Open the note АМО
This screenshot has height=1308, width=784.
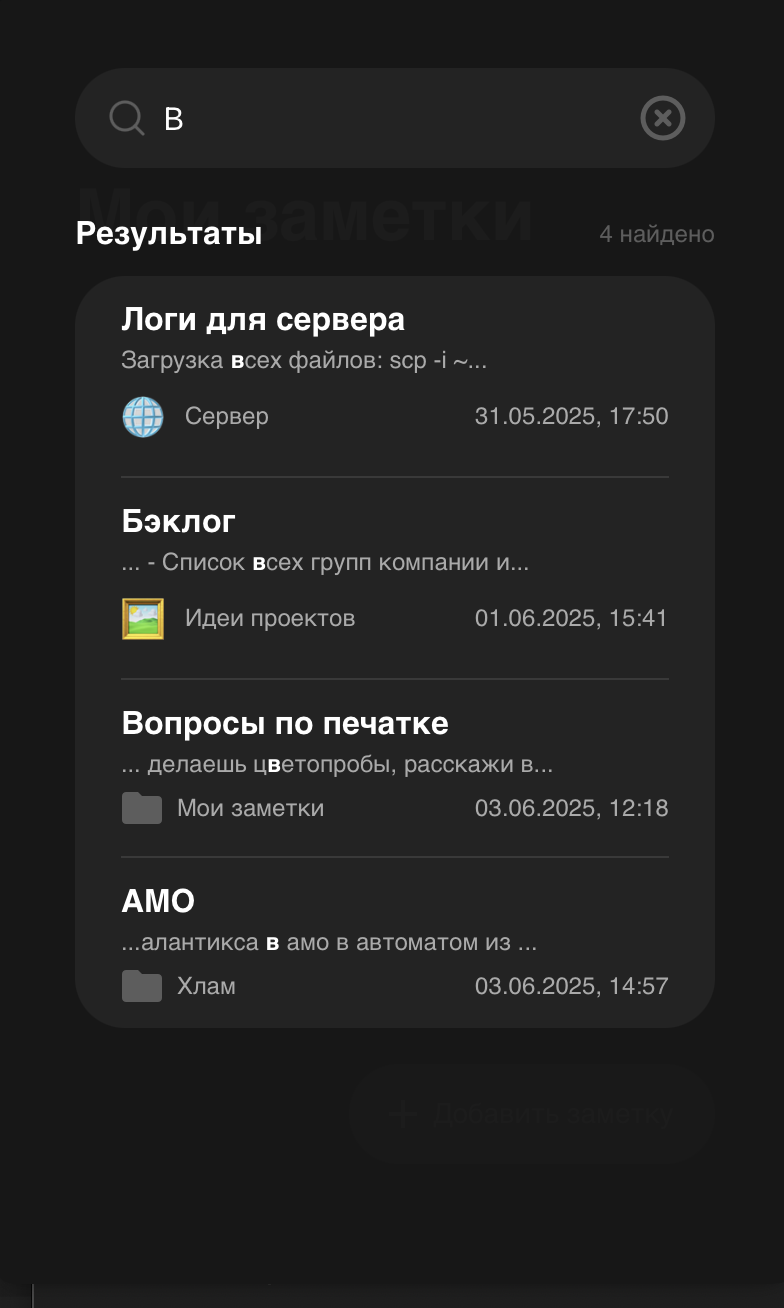coord(158,901)
